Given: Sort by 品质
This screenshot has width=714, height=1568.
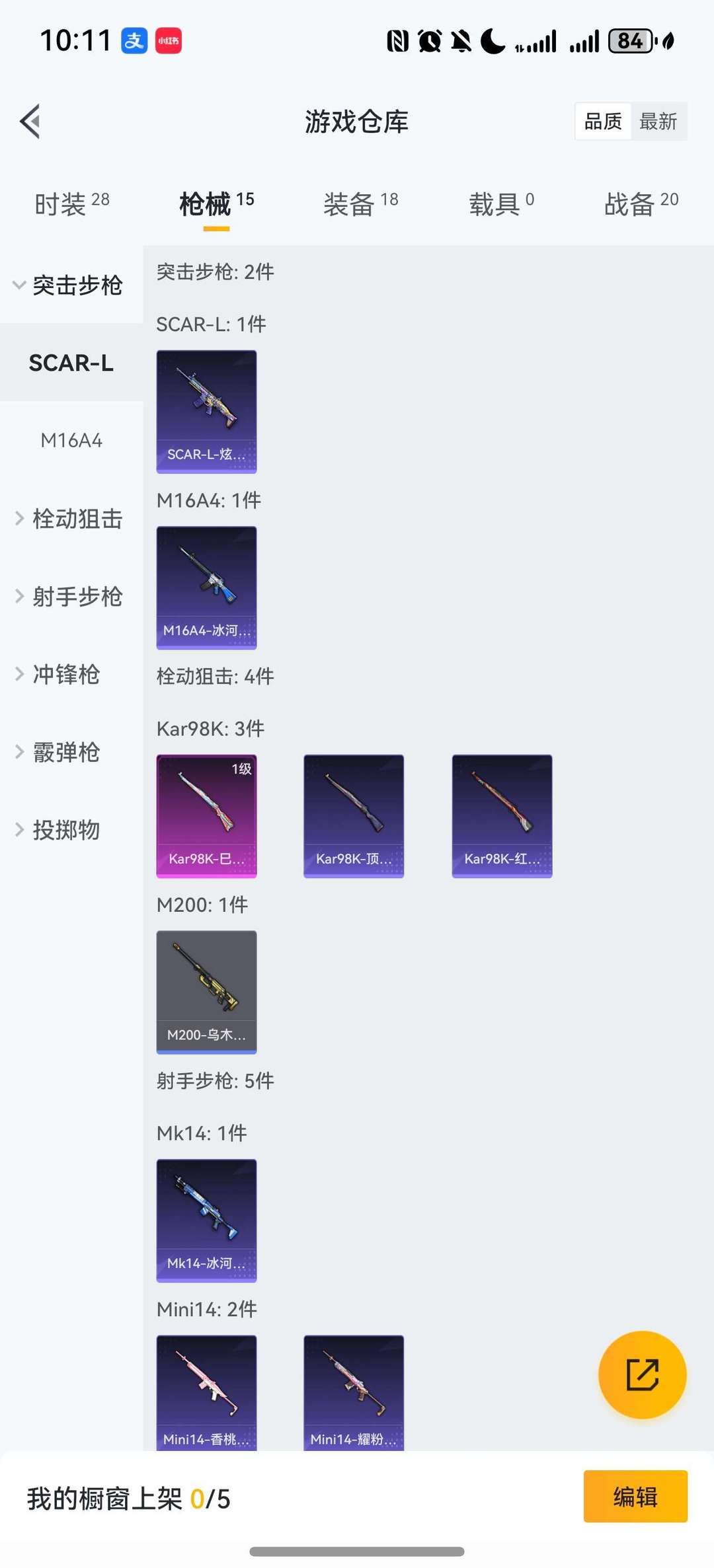Looking at the screenshot, I should [x=603, y=122].
